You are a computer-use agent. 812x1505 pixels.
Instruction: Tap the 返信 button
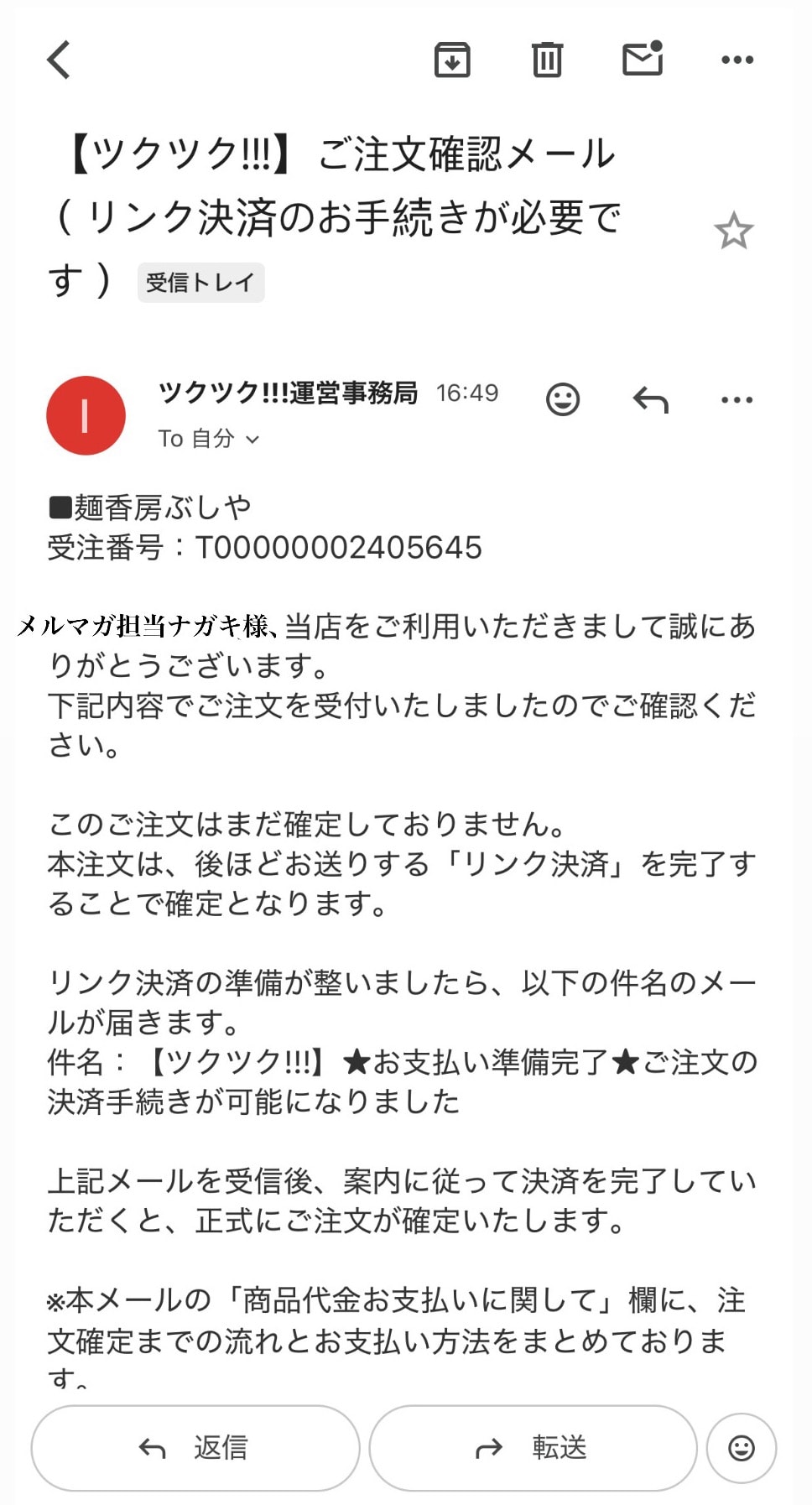(x=195, y=1448)
